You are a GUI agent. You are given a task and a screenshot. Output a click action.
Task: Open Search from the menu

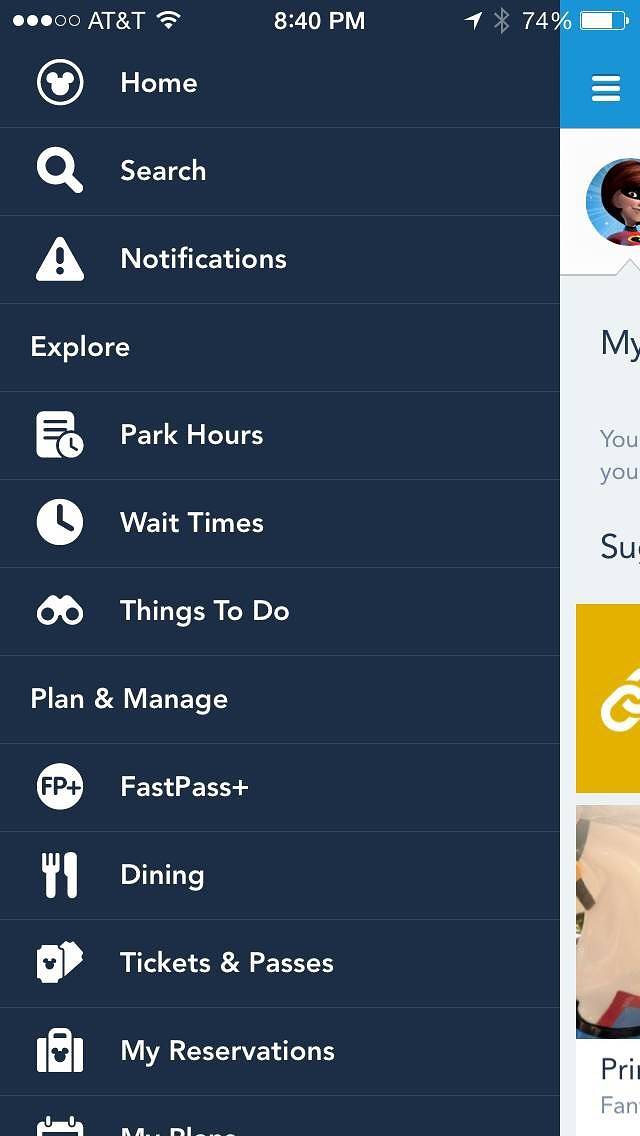162,171
